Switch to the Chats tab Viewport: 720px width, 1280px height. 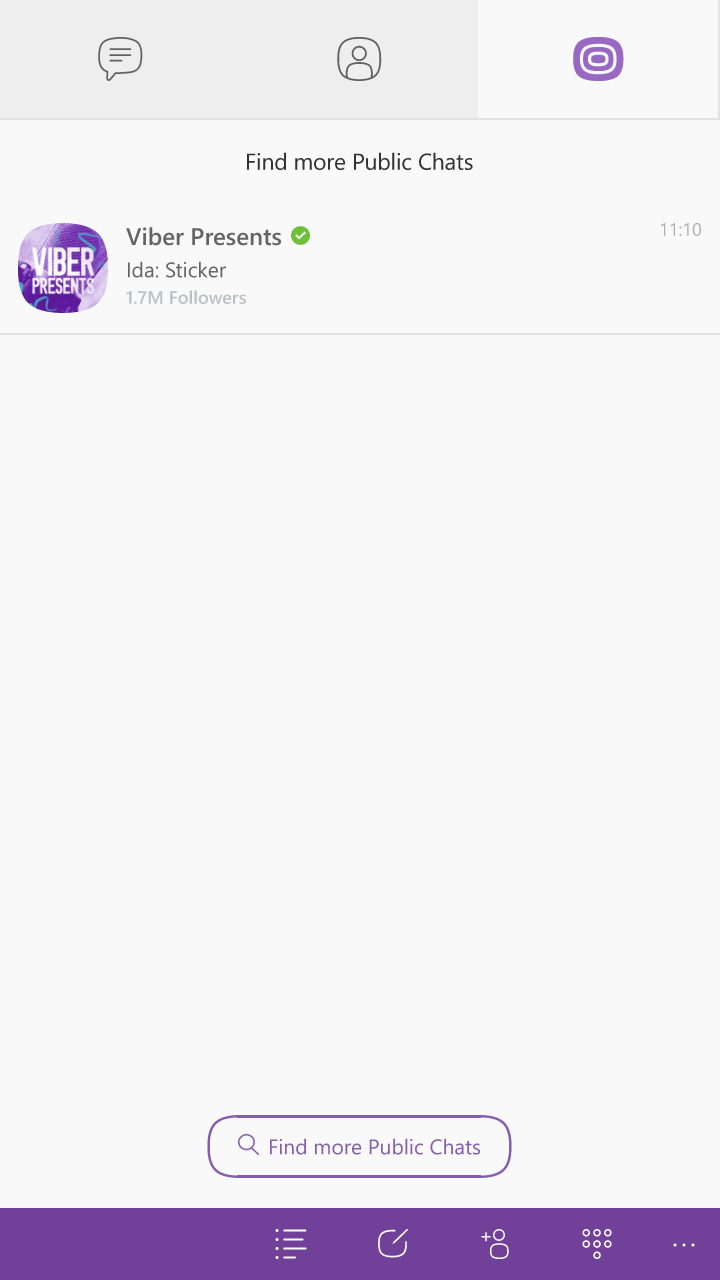(x=120, y=59)
